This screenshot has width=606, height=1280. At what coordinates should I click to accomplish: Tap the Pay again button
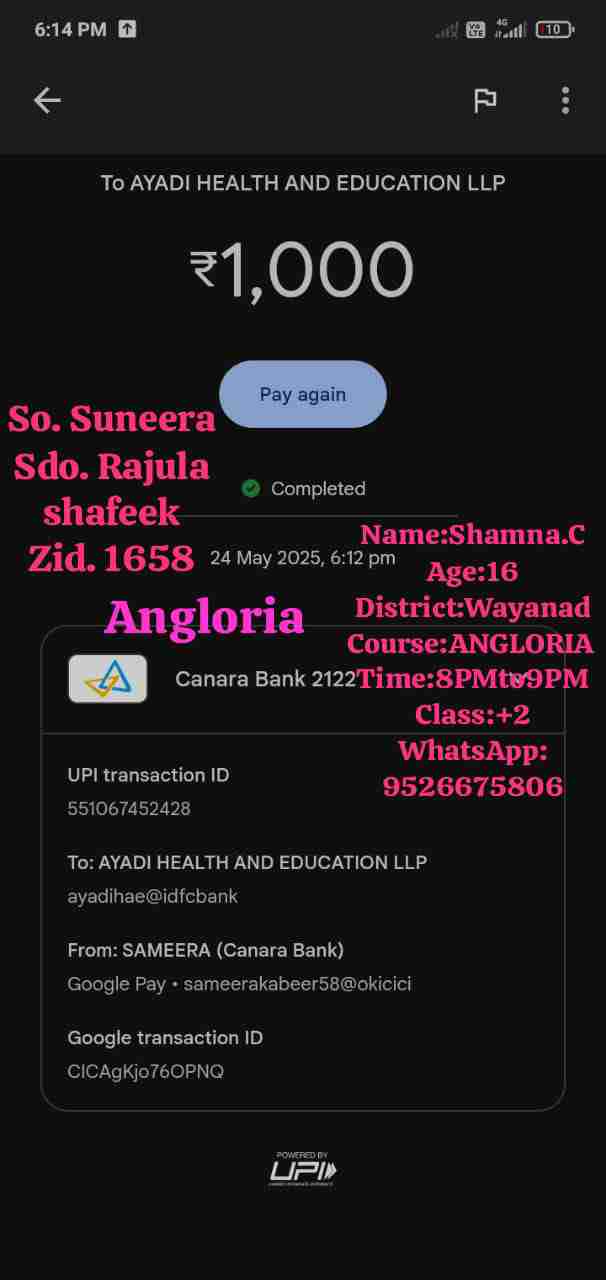point(302,394)
